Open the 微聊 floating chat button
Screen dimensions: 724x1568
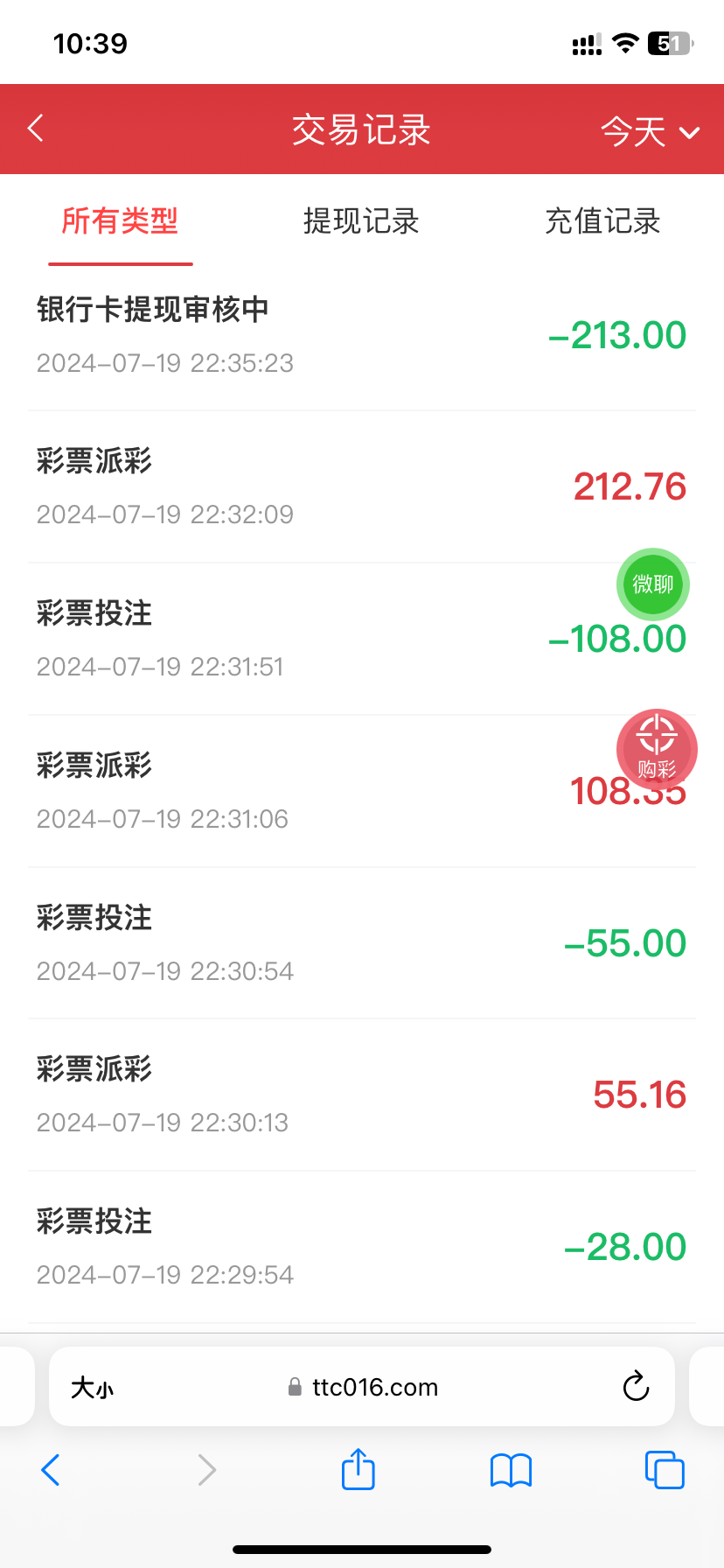point(653,584)
